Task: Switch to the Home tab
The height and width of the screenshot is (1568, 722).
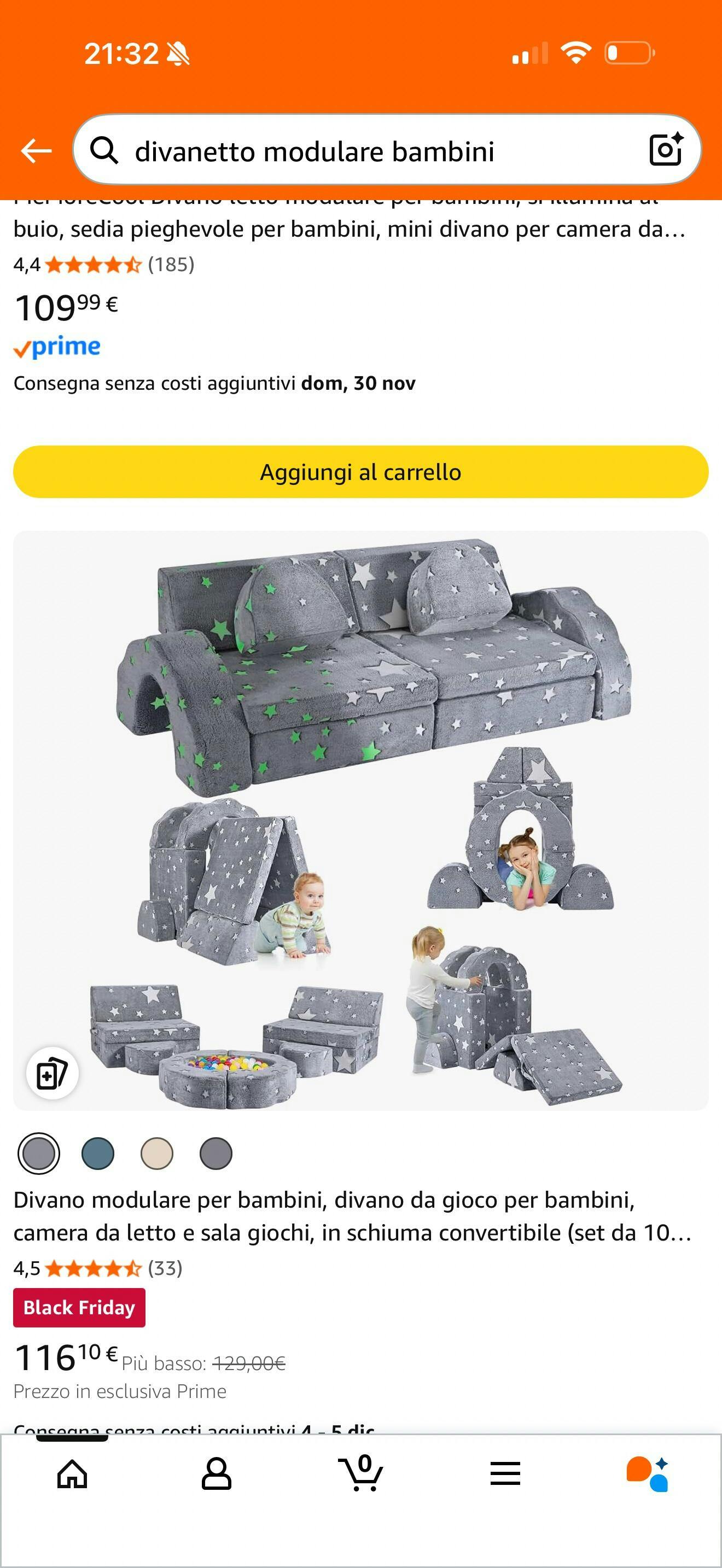Action: pyautogui.click(x=72, y=1475)
